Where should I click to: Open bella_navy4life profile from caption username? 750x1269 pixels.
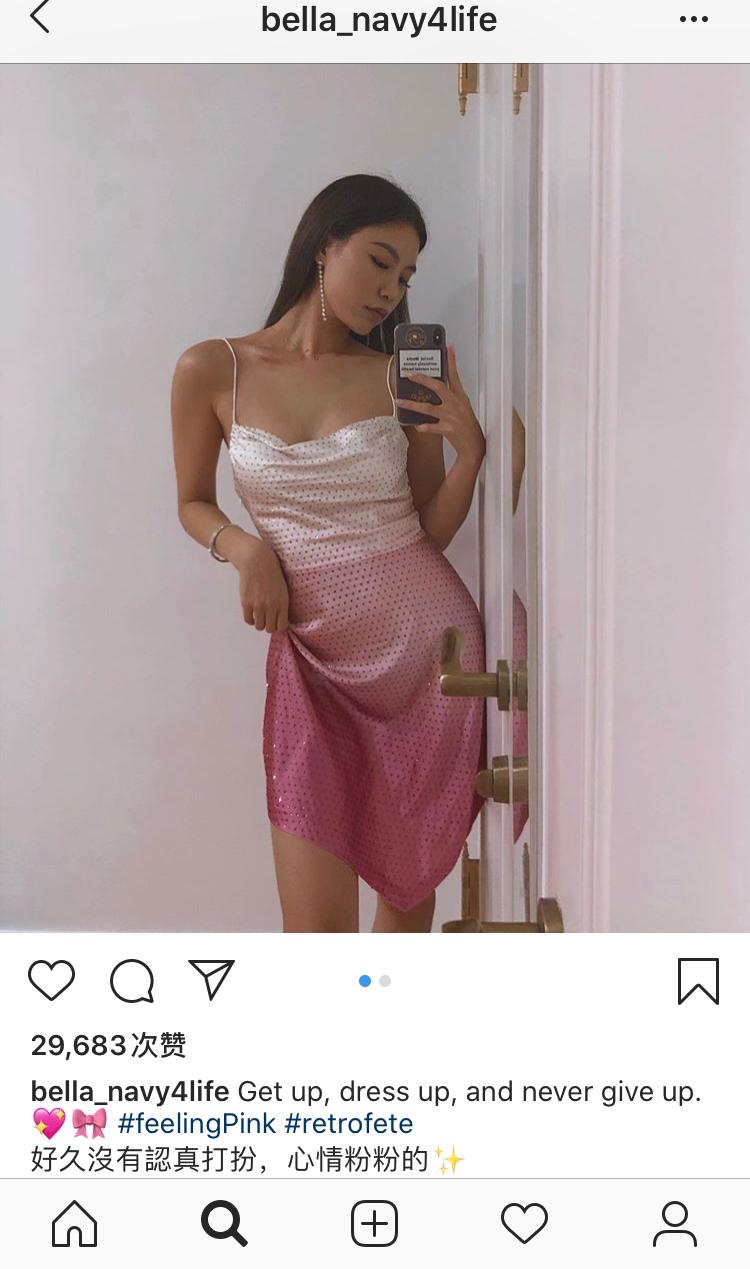[x=130, y=1091]
